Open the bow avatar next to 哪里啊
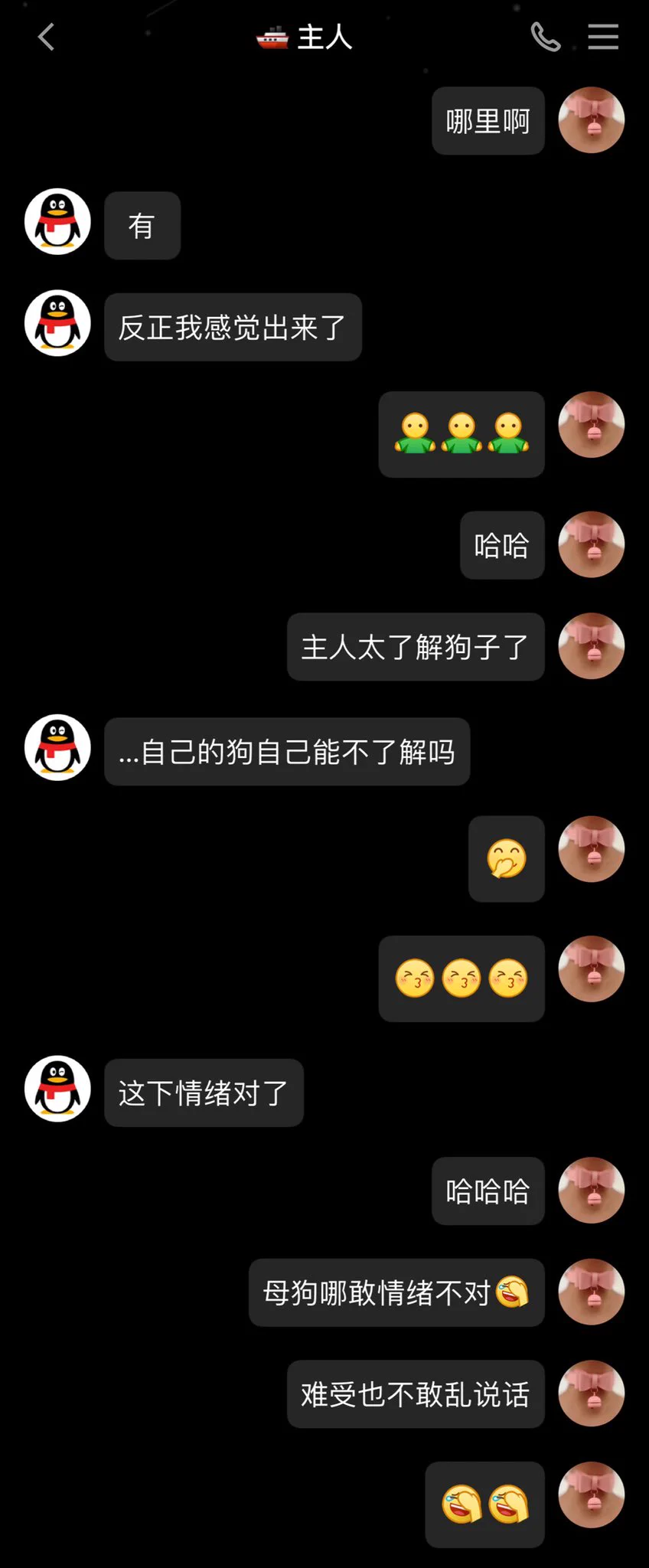649x1568 pixels. (591, 120)
